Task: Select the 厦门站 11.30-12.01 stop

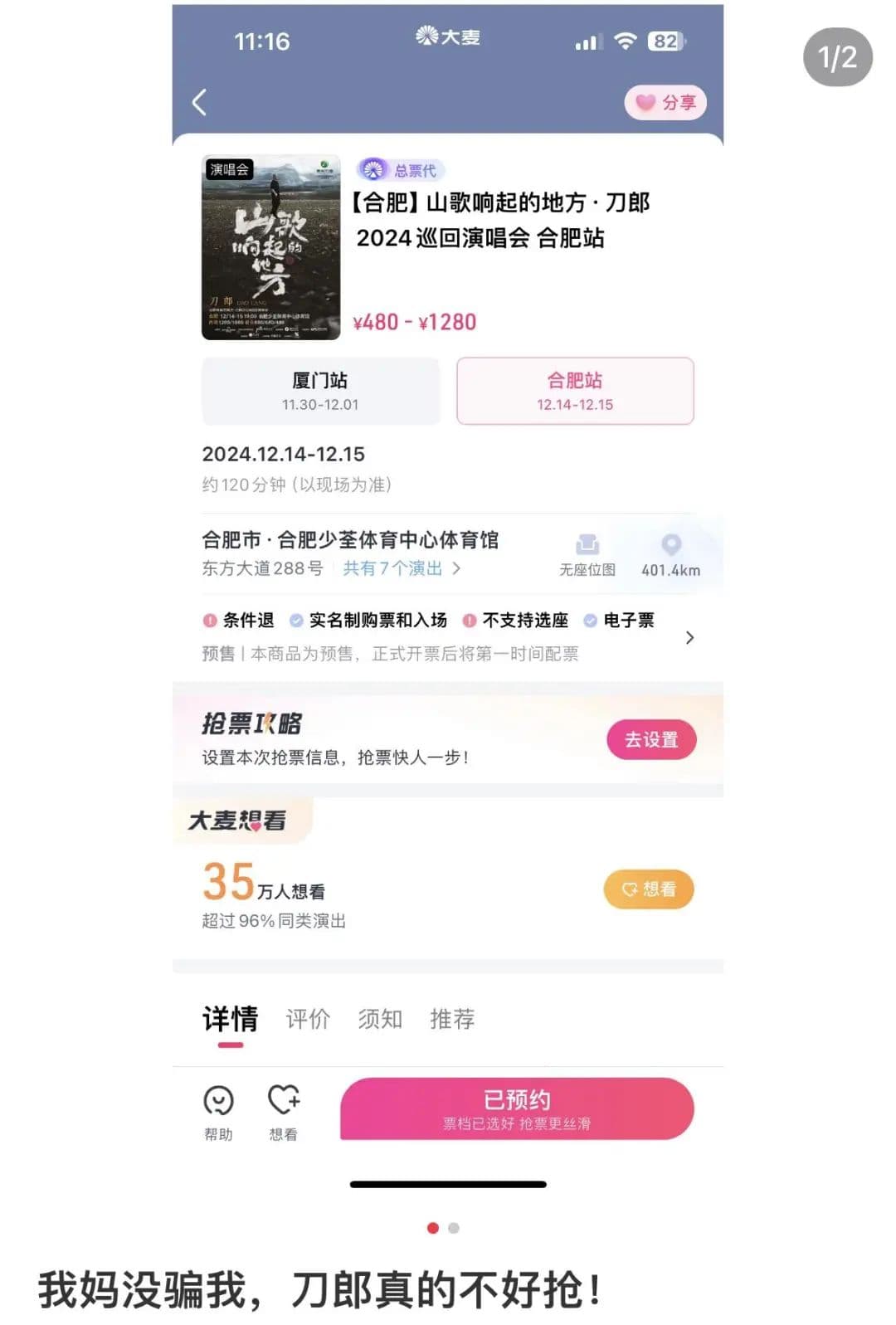Action: pyautogui.click(x=320, y=391)
